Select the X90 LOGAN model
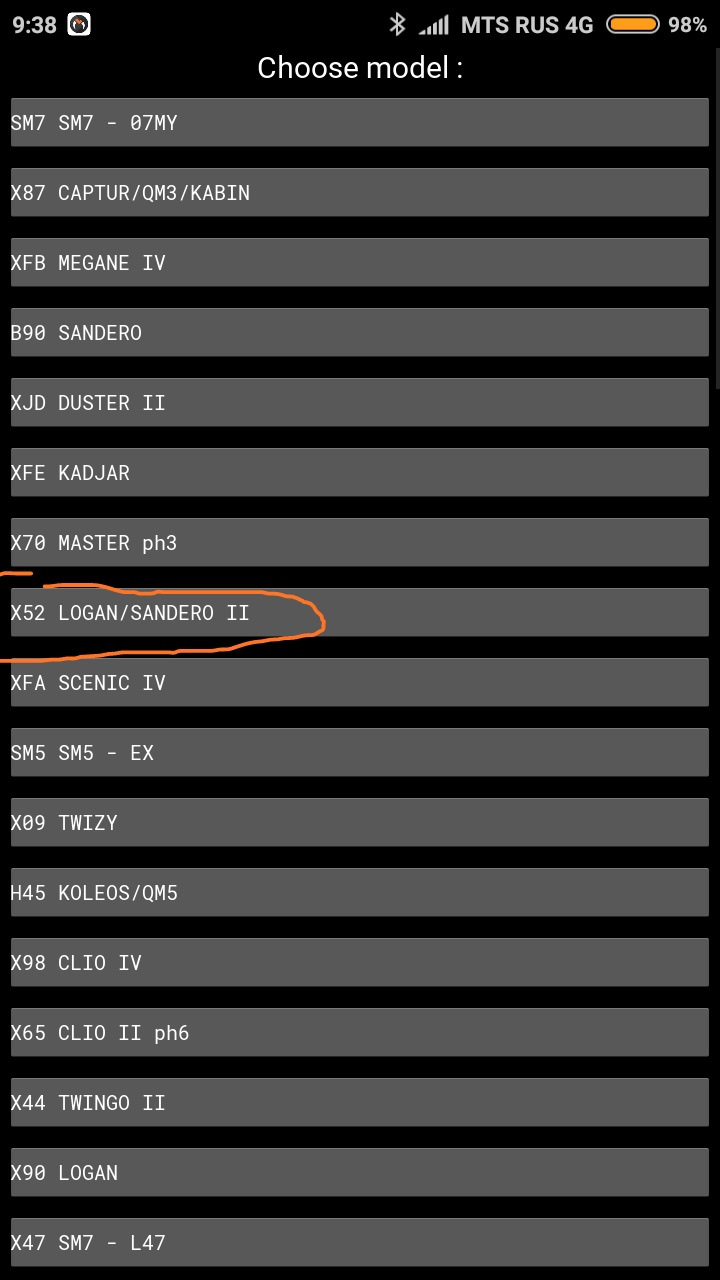Viewport: 720px width, 1280px height. [x=360, y=1173]
